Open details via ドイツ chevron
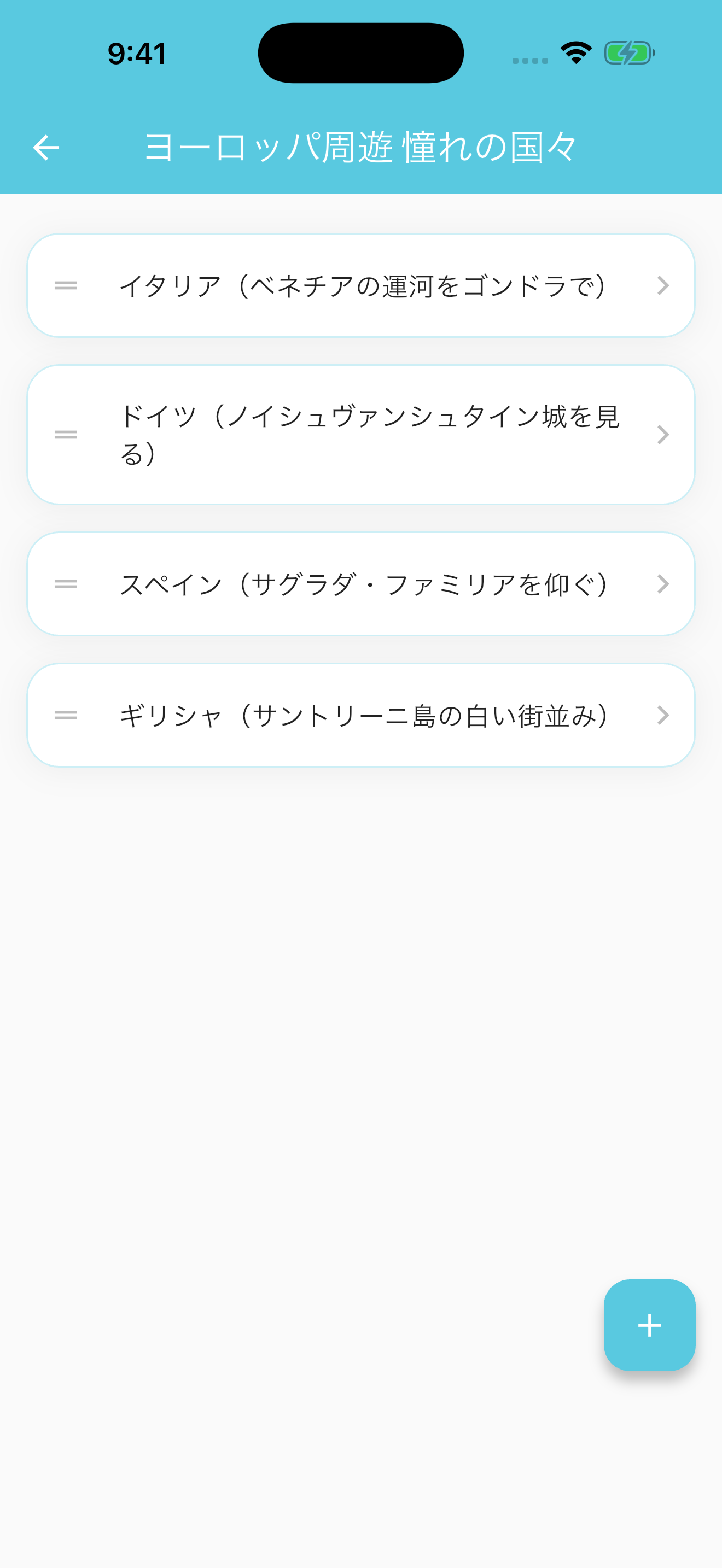This screenshot has height=1568, width=722. (x=663, y=434)
